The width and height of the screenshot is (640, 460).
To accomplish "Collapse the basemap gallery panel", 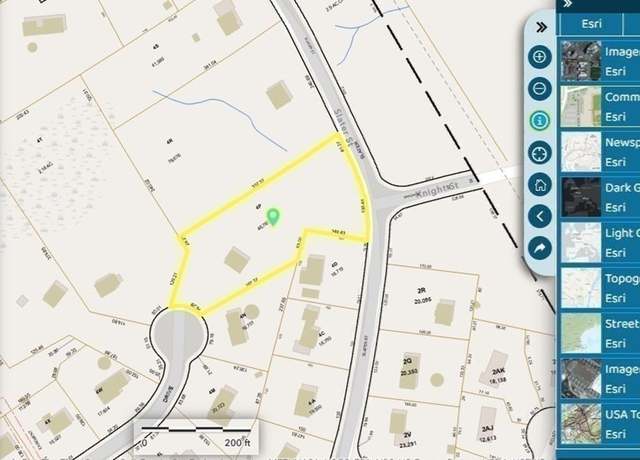I will click(x=567, y=4).
